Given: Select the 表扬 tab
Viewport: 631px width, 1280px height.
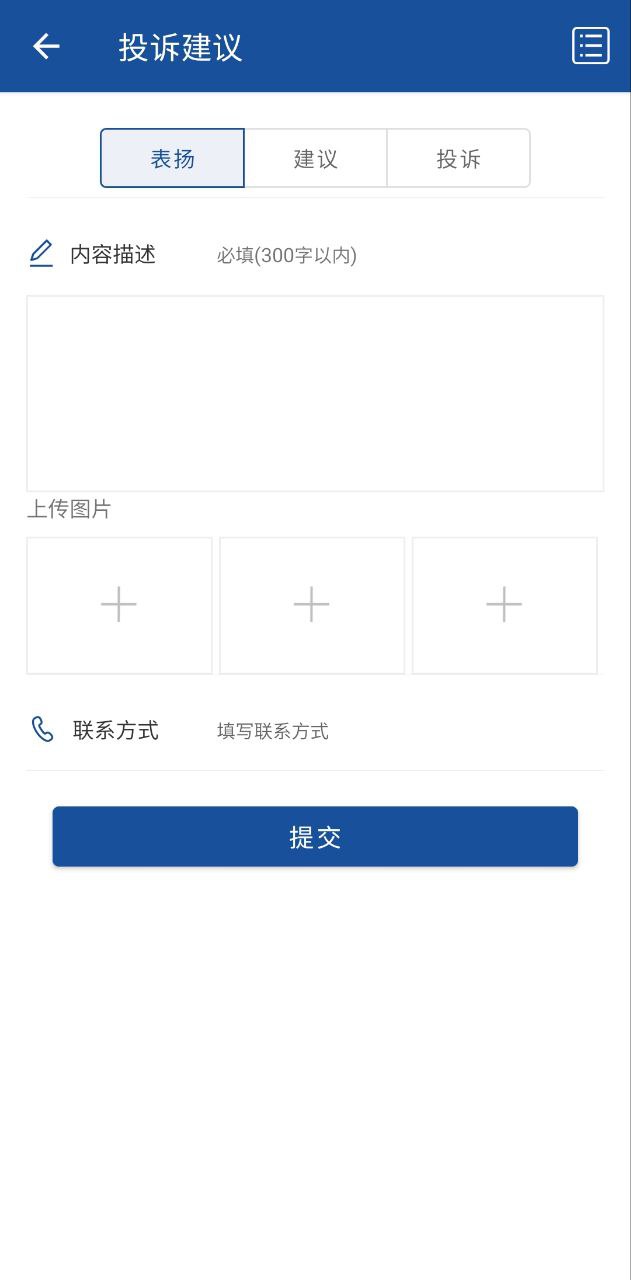Looking at the screenshot, I should (x=172, y=158).
